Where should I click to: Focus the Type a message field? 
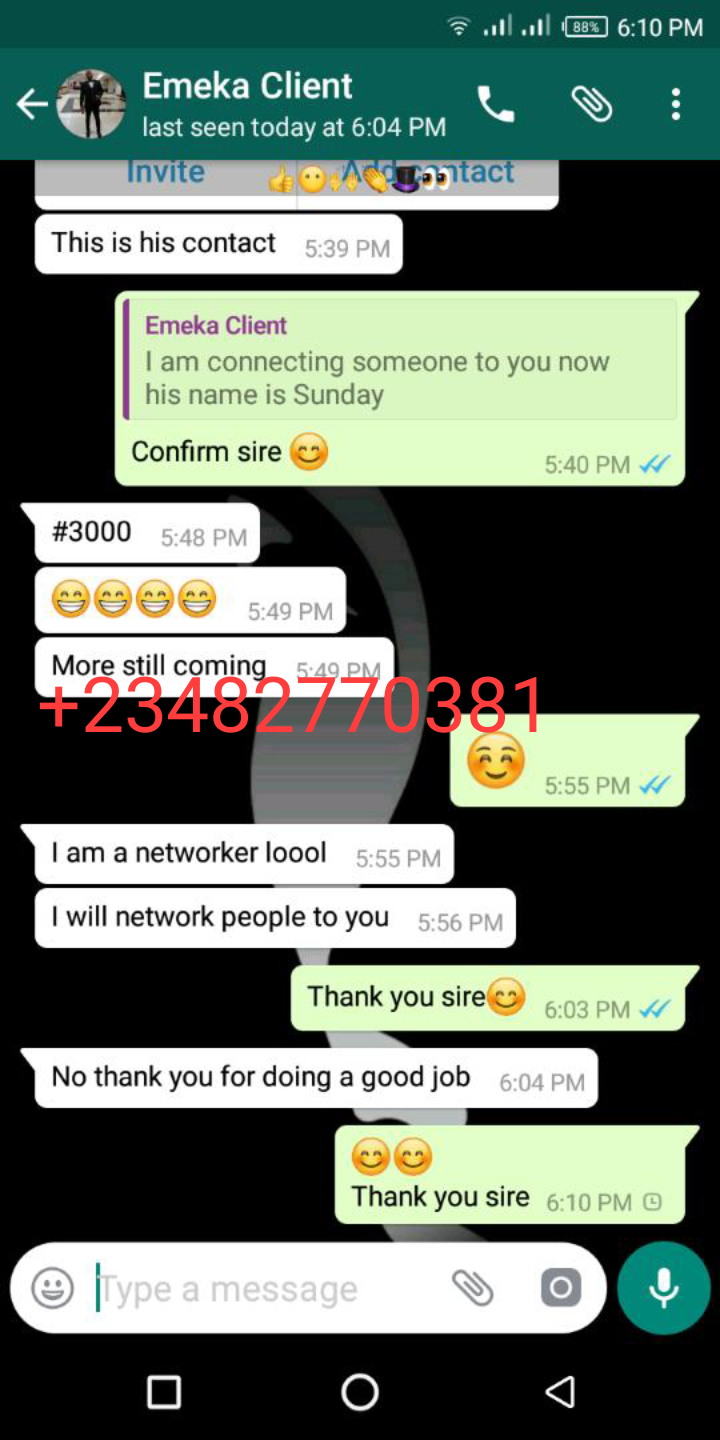point(260,1289)
